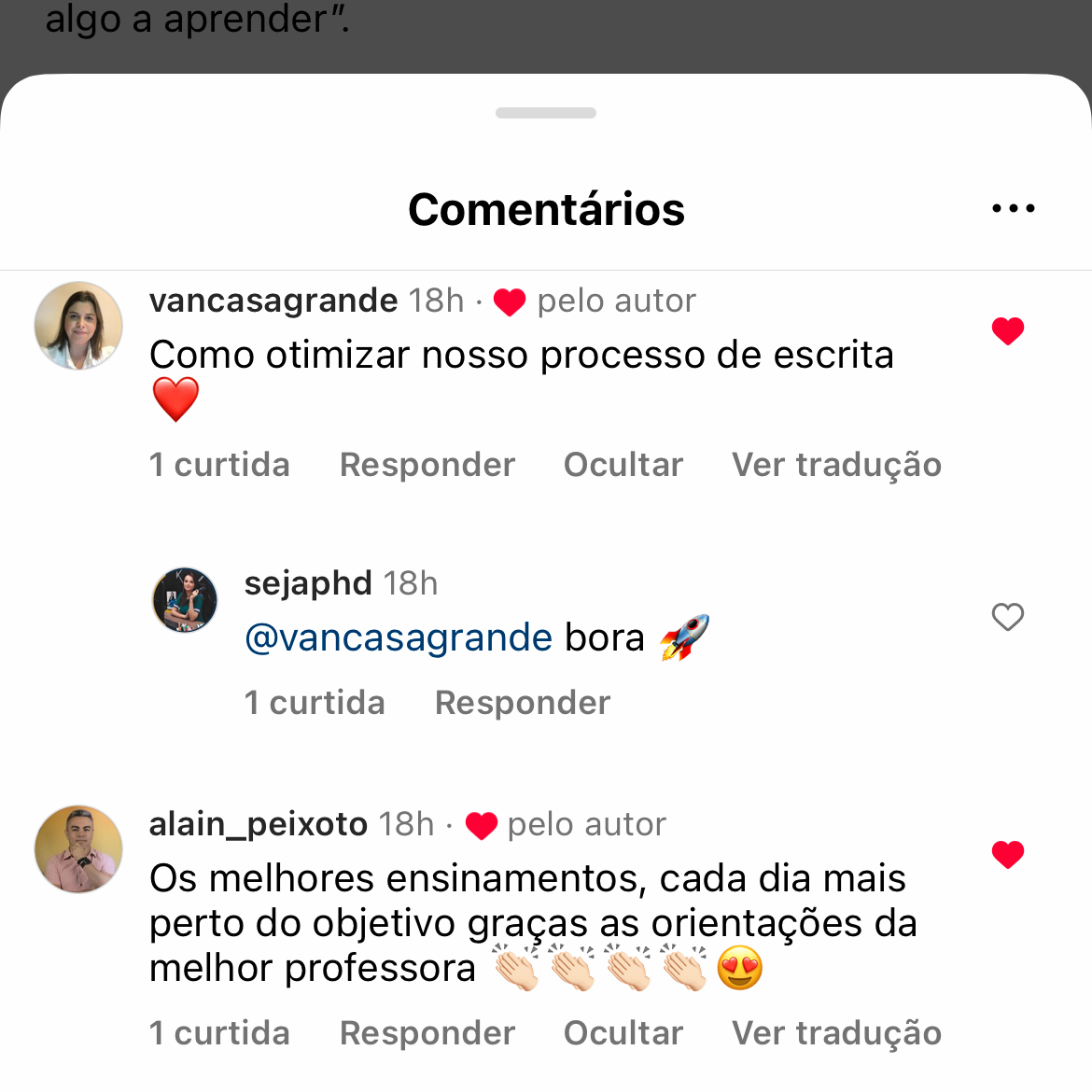Hide vancasagrande's comment with Ocultar

pyautogui.click(x=623, y=465)
